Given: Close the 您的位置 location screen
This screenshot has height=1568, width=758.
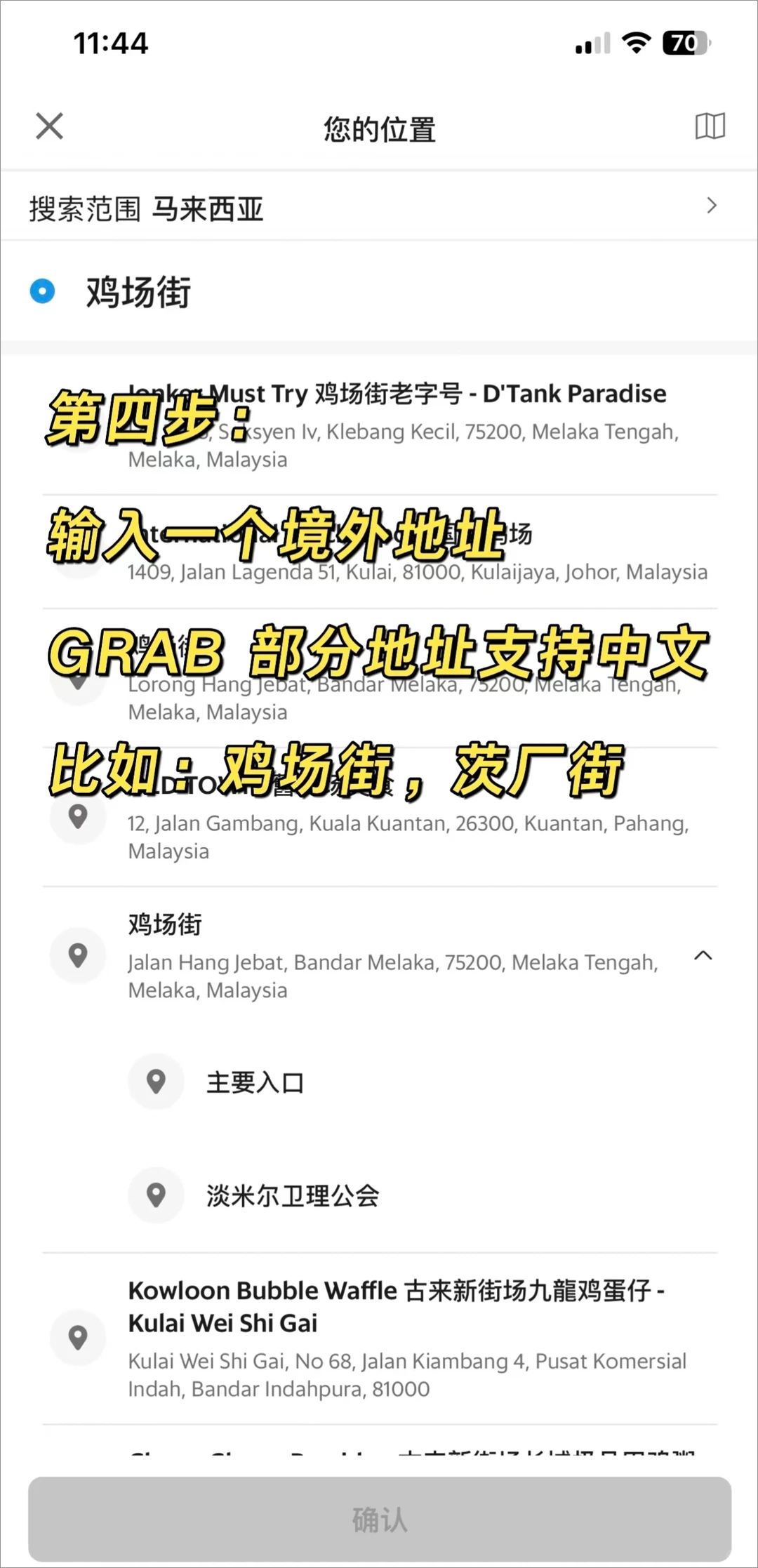Looking at the screenshot, I should [49, 126].
